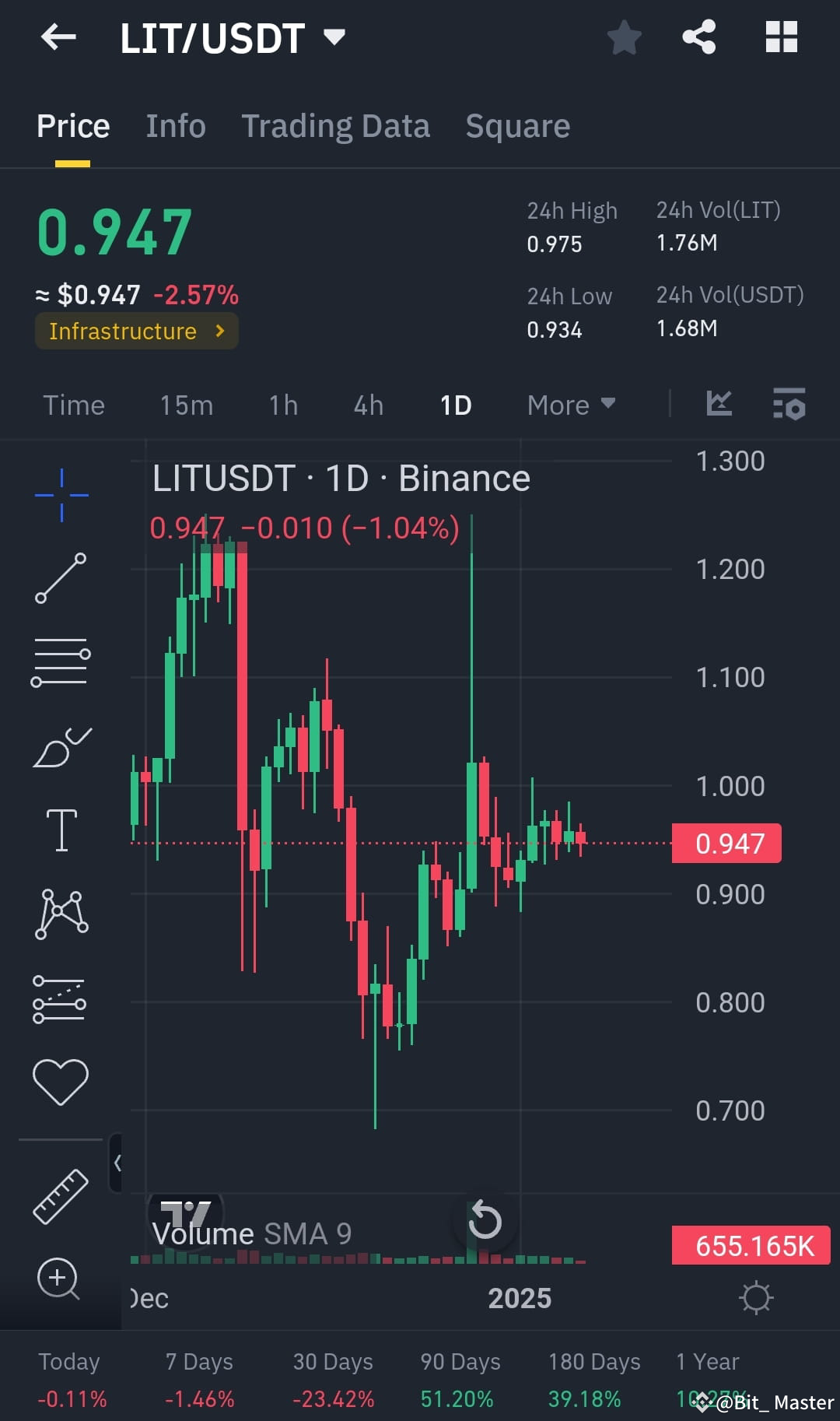The height and width of the screenshot is (1421, 840).
Task: Switch to the Trading Data tab
Action: [335, 125]
